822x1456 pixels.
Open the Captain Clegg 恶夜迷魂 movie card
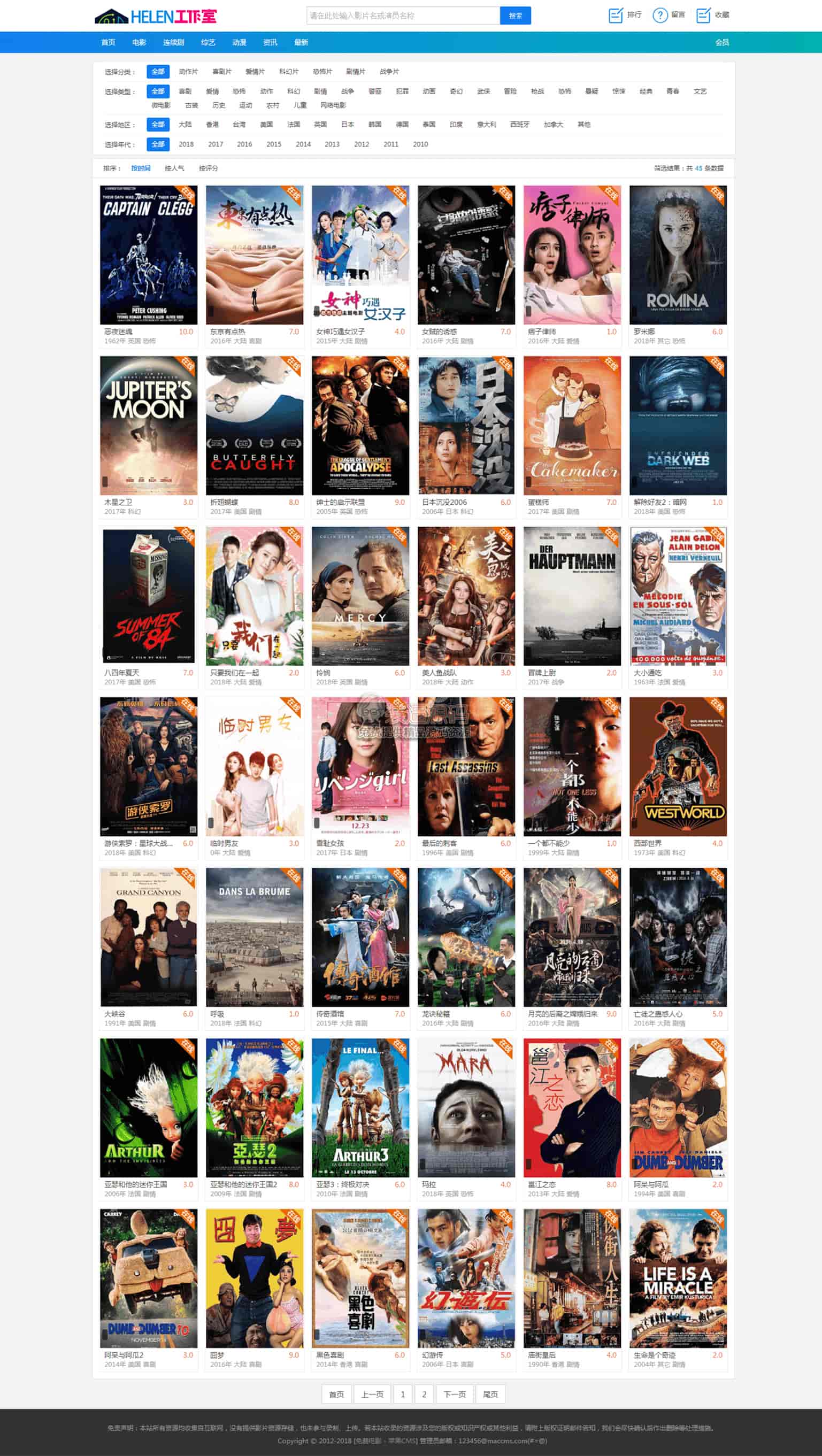149,255
